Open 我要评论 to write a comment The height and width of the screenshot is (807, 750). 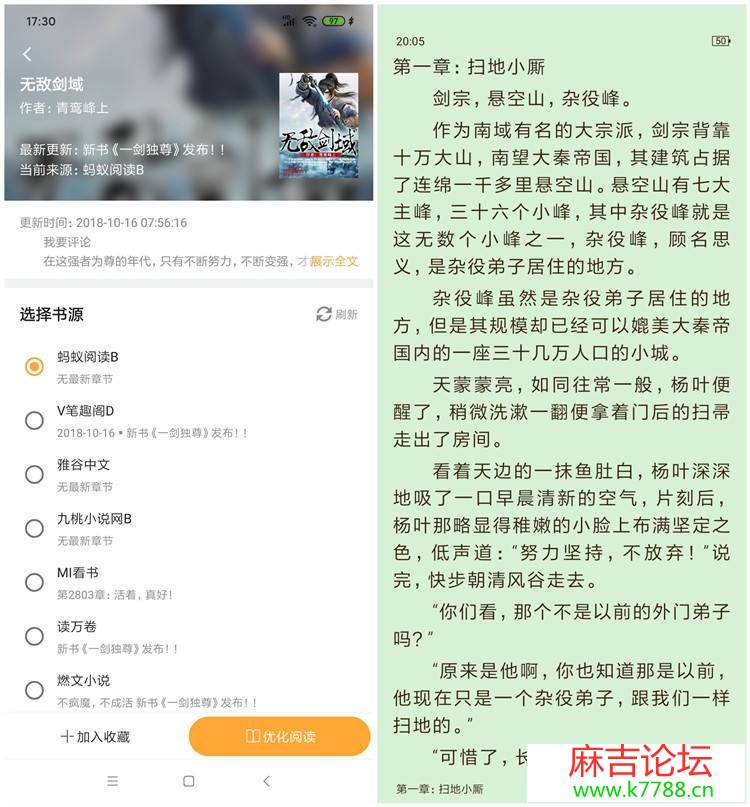[67, 242]
